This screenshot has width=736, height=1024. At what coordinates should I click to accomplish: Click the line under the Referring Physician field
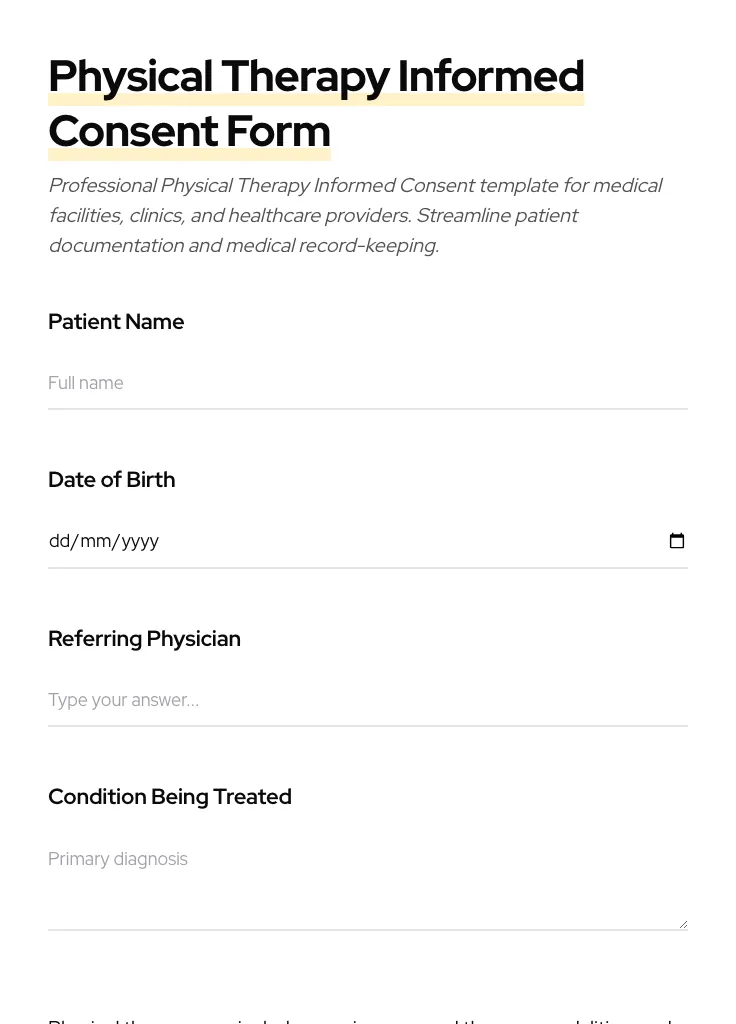[x=368, y=726]
